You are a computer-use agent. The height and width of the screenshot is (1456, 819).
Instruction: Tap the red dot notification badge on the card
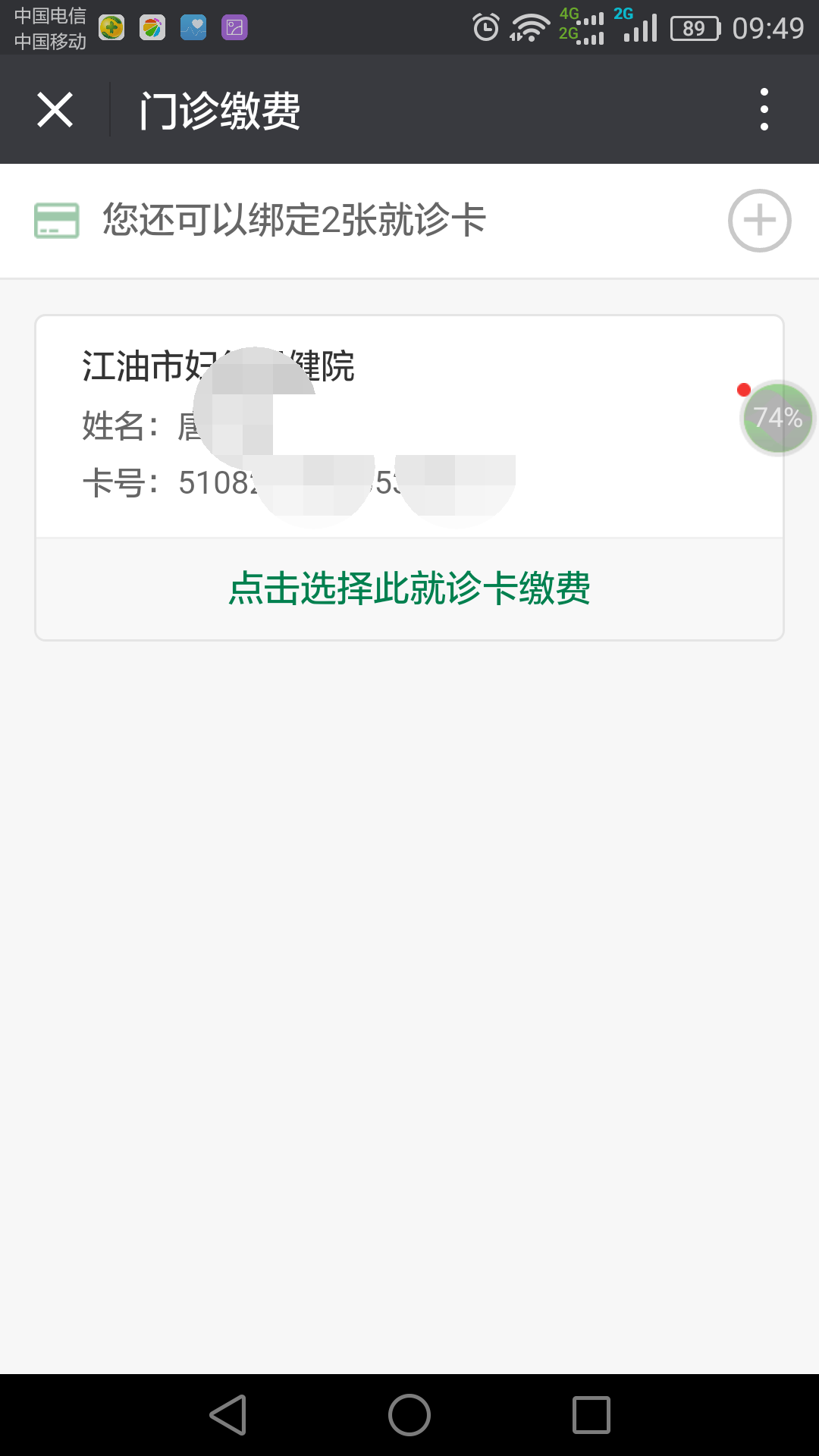coord(744,390)
